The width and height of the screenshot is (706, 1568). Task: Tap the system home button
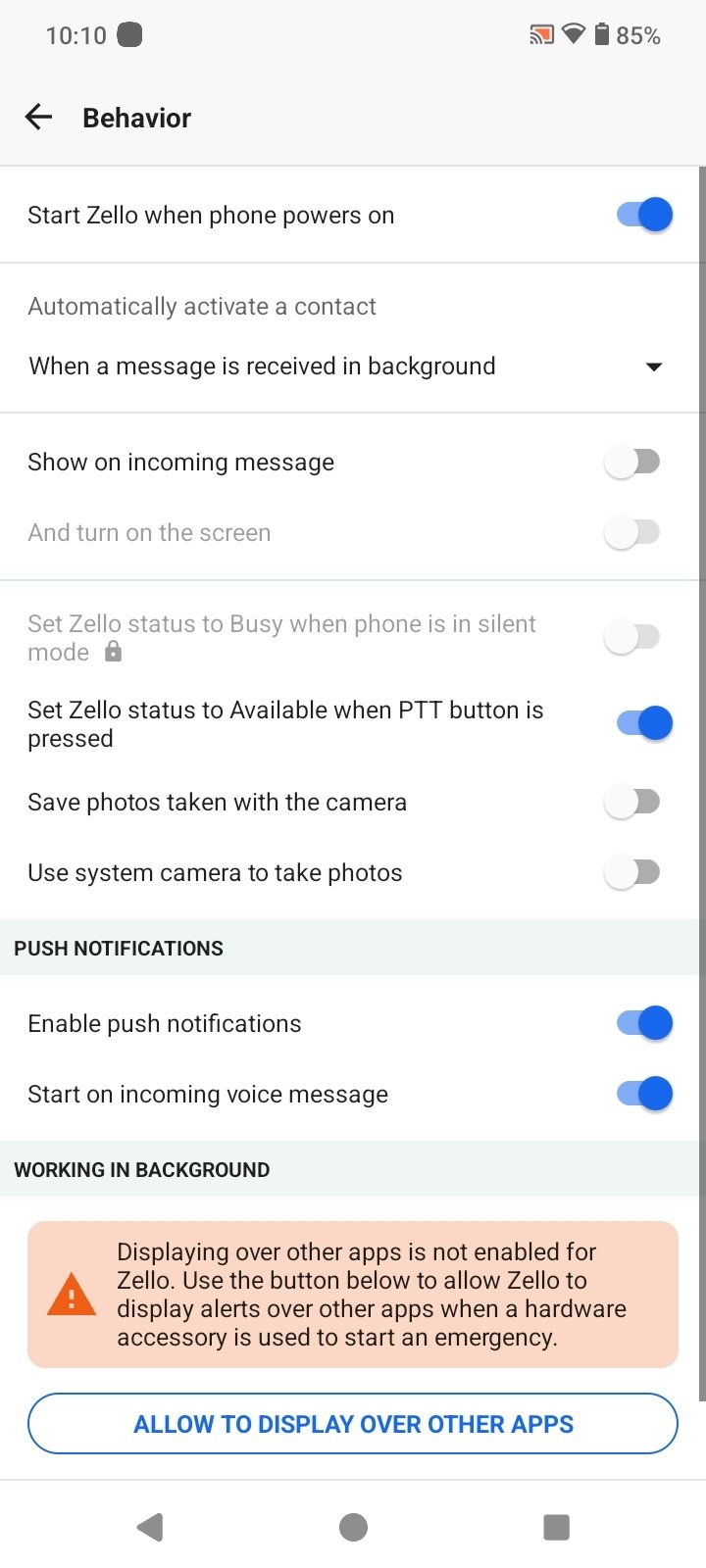click(353, 1526)
